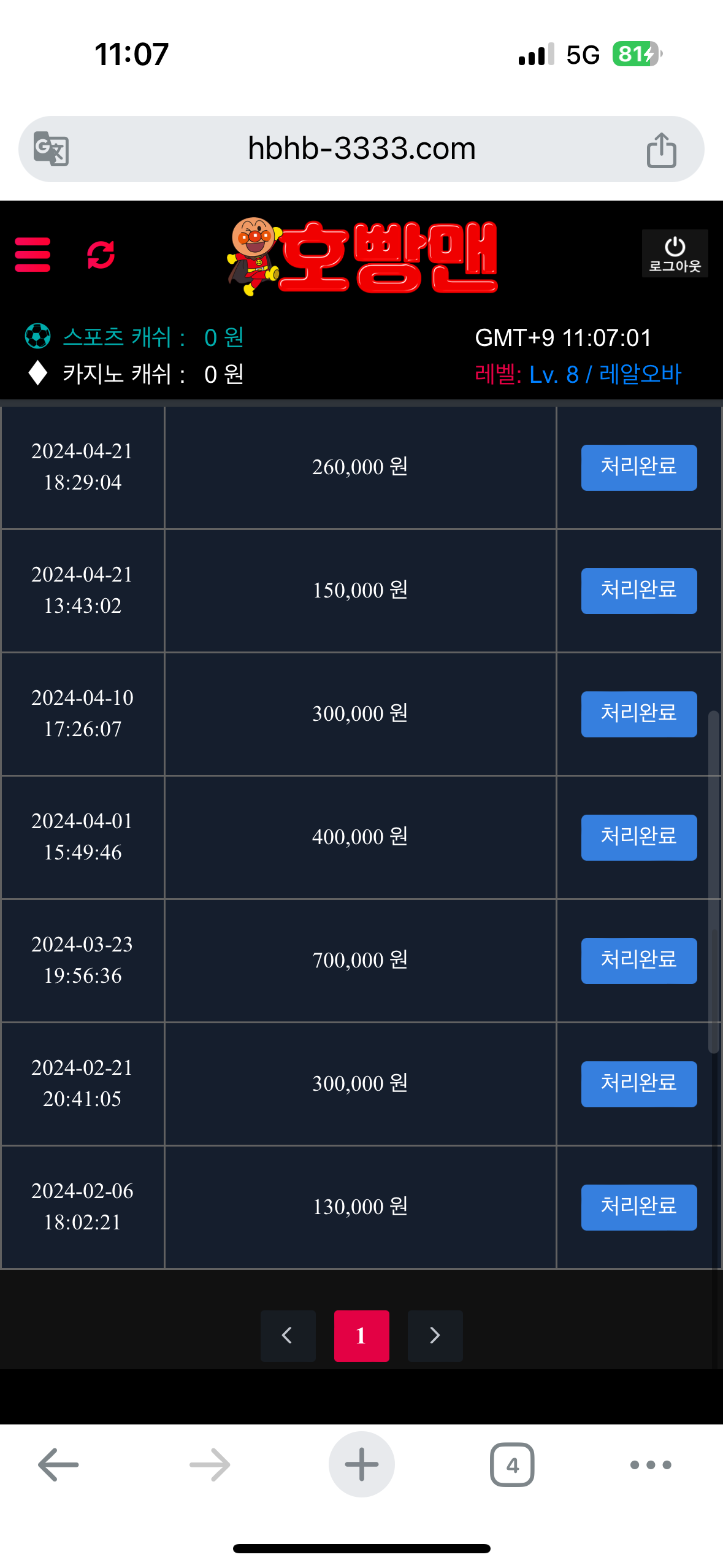Open a new browser tab
The height and width of the screenshot is (1568, 723).
[x=361, y=1464]
